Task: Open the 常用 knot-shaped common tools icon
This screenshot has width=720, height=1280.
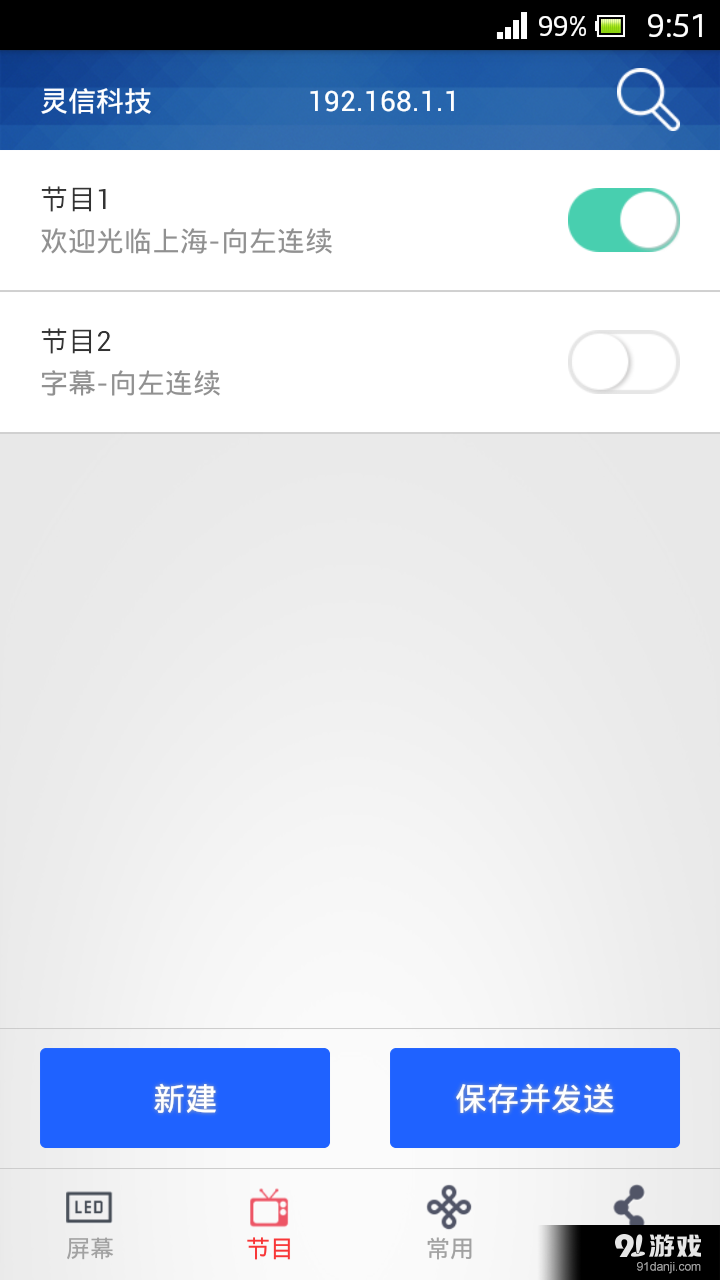Action: click(449, 1207)
